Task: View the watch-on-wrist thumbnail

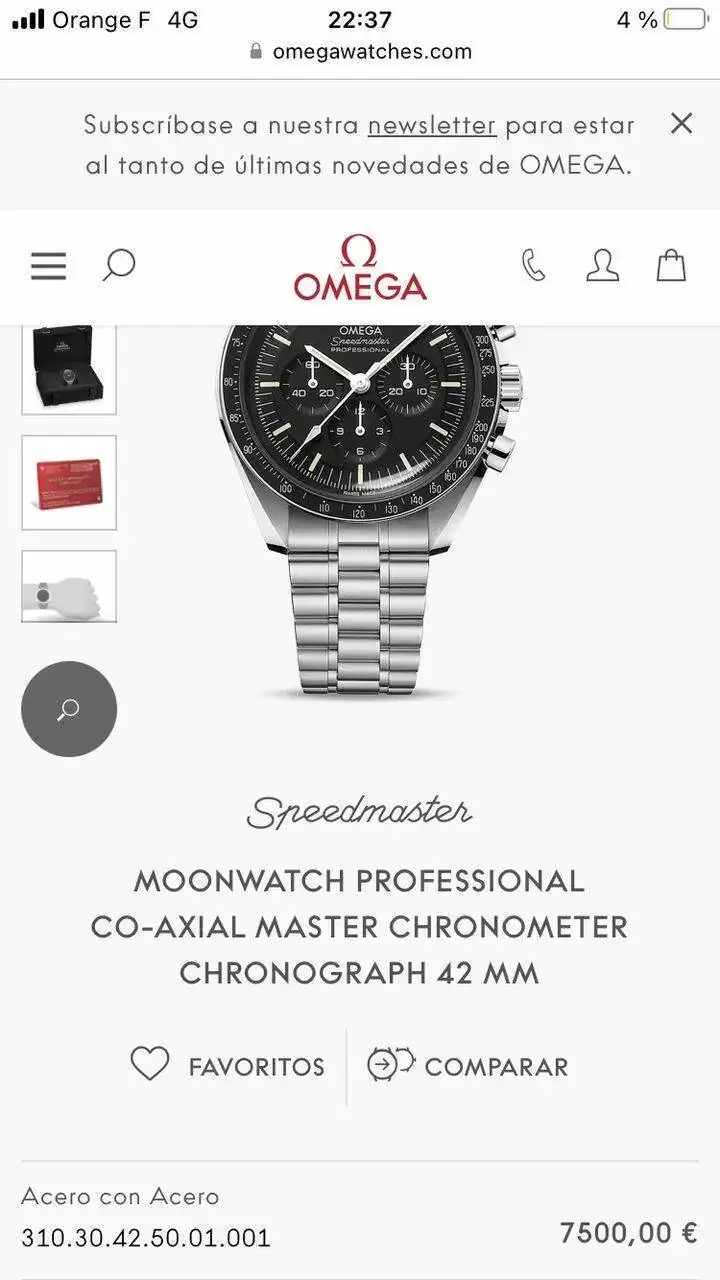Action: [69, 587]
